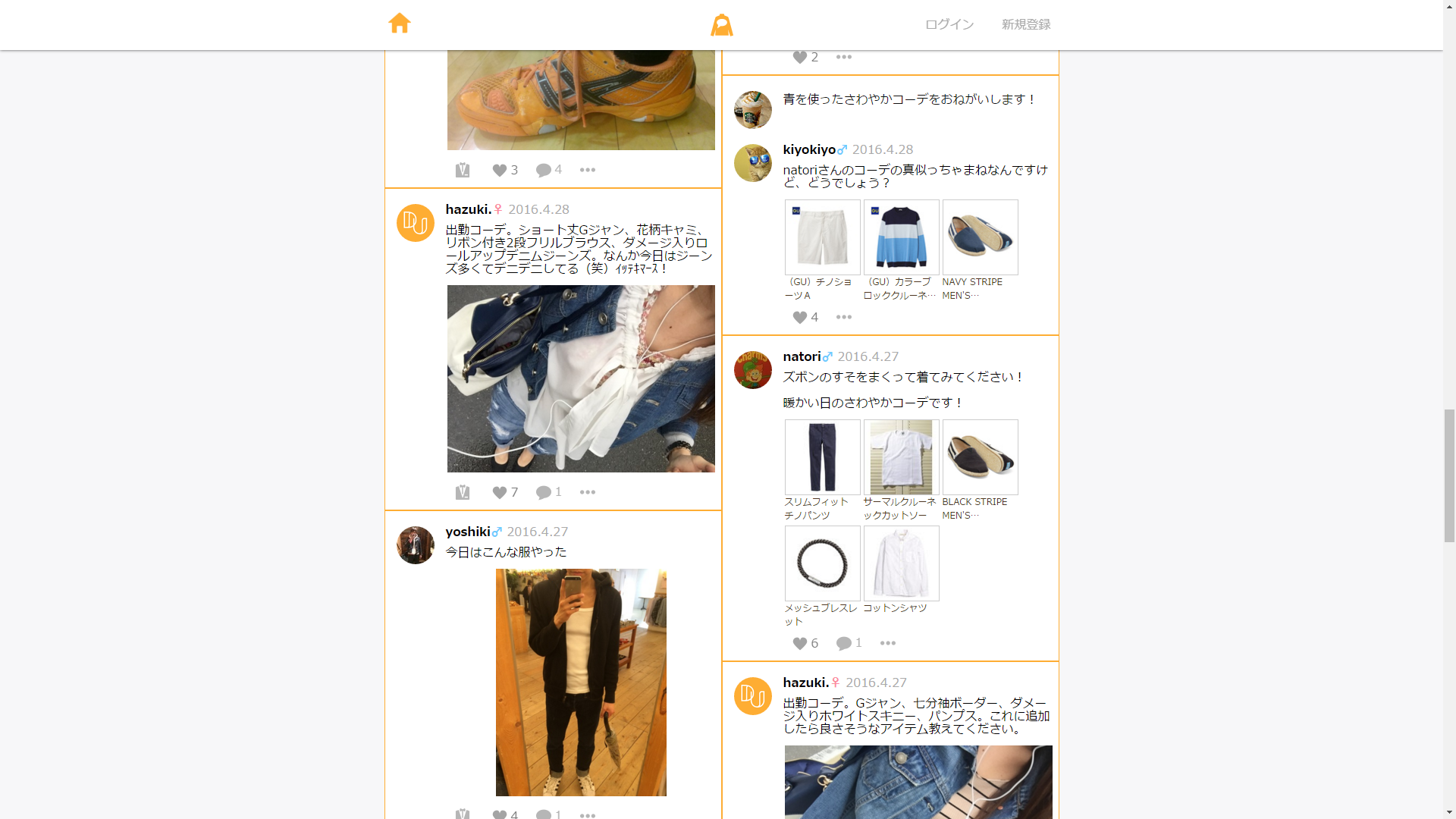View yoshiki's mirror selfie photo
Viewport: 1456px width, 819px height.
point(580,682)
